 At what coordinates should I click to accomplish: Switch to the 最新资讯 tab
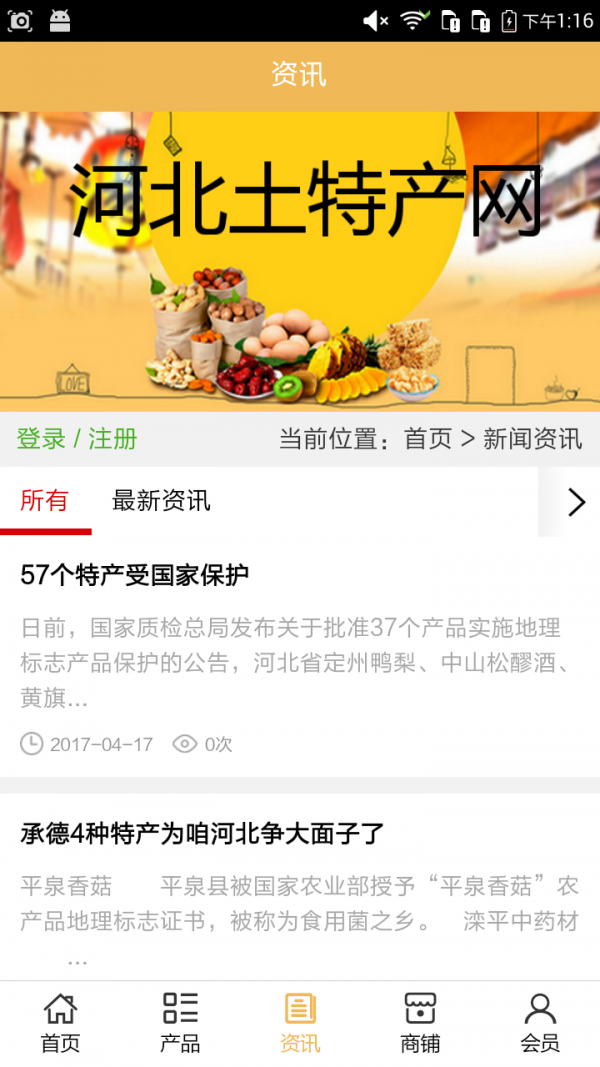pyautogui.click(x=161, y=501)
